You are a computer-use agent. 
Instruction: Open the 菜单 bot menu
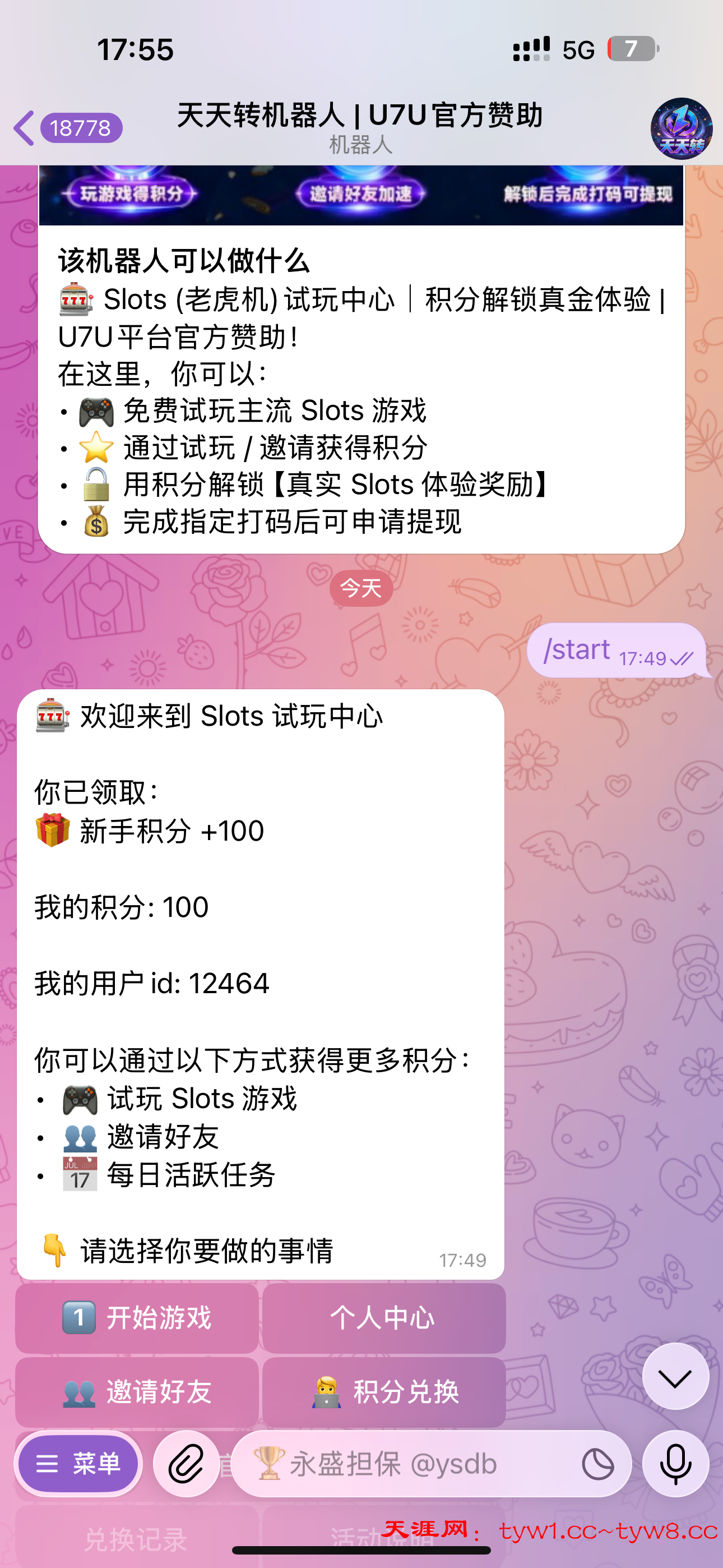pyautogui.click(x=78, y=1463)
